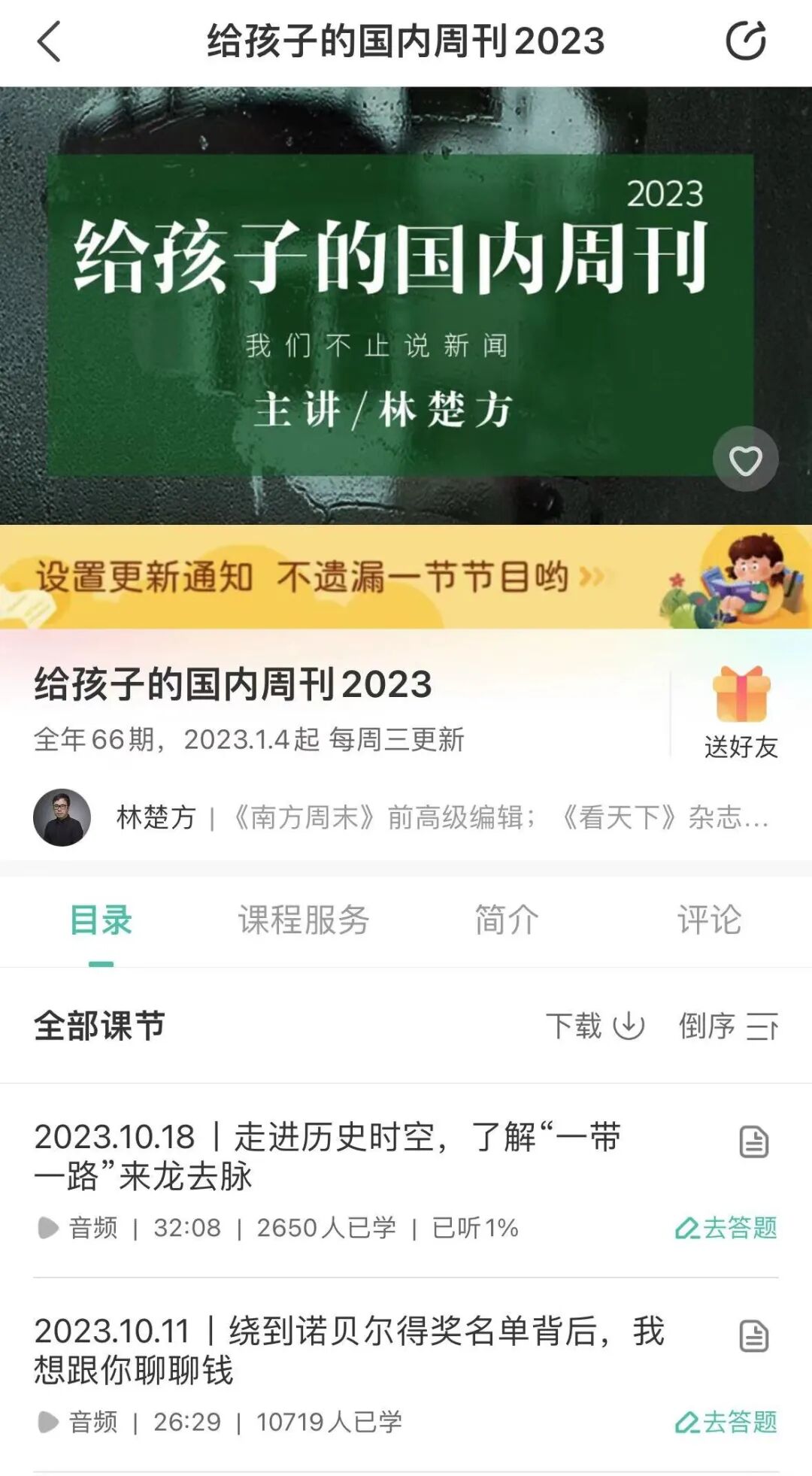Image resolution: width=812 pixels, height=1476 pixels.
Task: Tap 去答题 under the 2023.10.11 lesson
Action: coord(726,1422)
